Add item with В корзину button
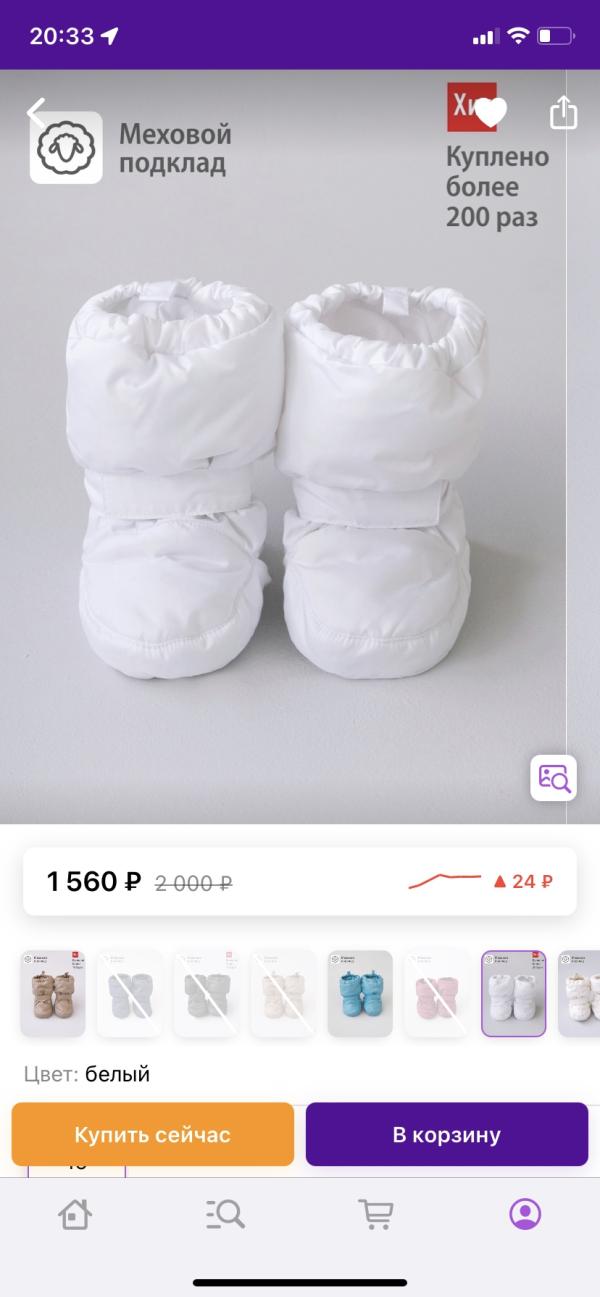This screenshot has width=600, height=1297. [447, 1135]
